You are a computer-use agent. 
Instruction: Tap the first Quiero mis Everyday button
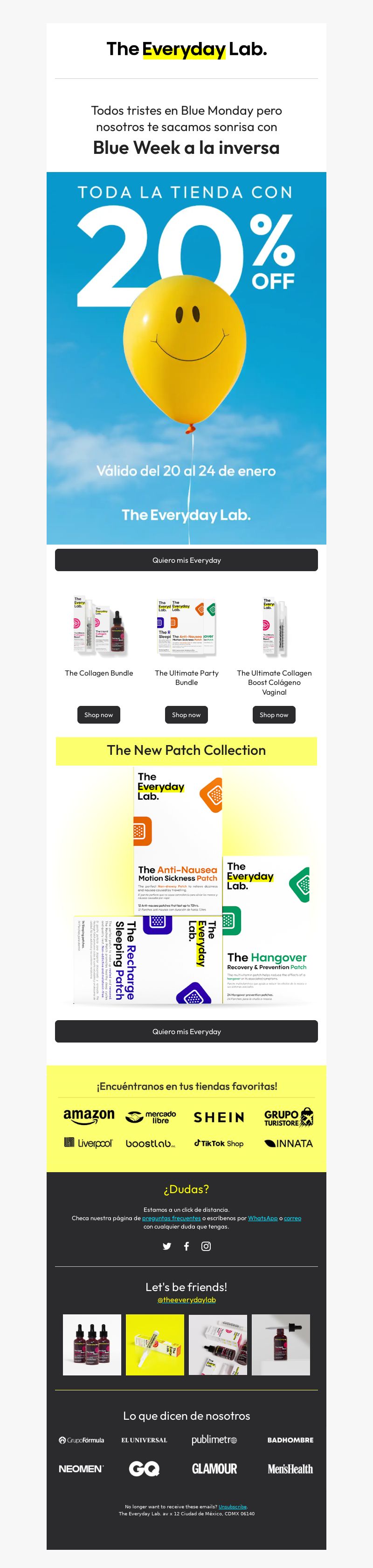[x=186, y=560]
